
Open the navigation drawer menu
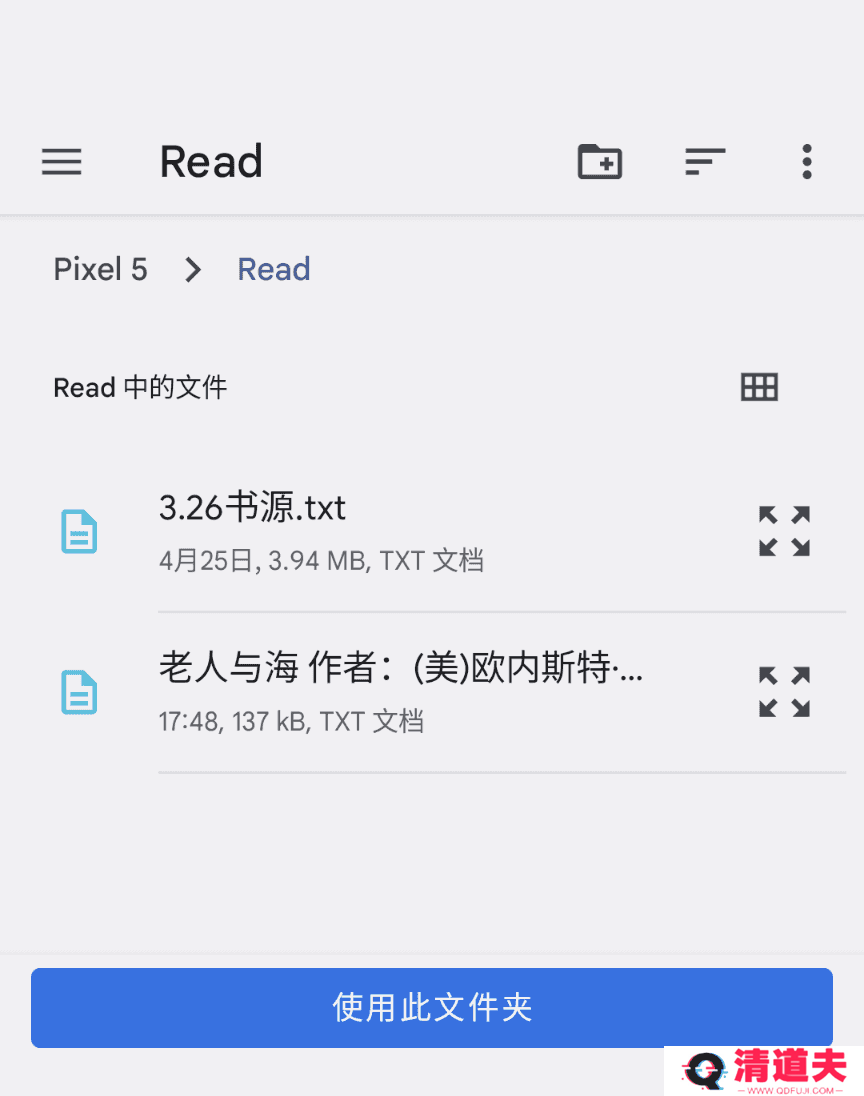click(62, 162)
